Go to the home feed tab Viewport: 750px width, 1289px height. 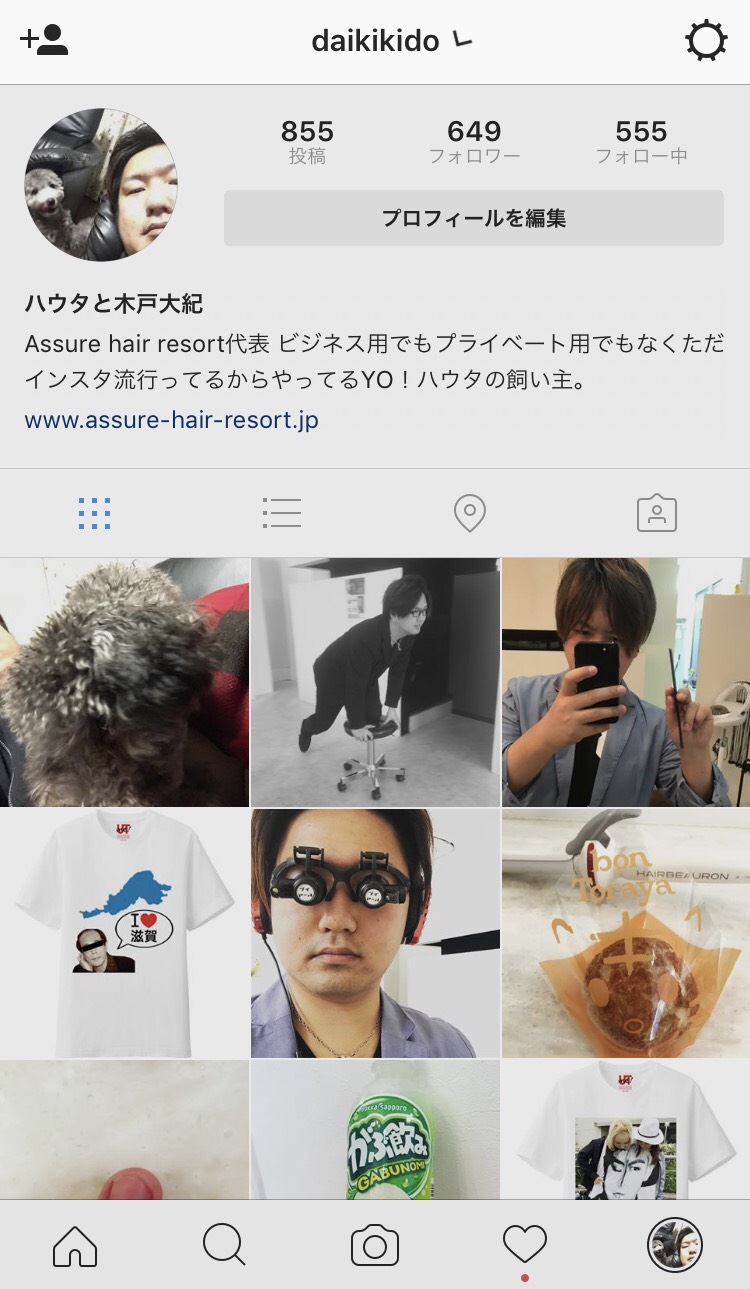tap(75, 1246)
